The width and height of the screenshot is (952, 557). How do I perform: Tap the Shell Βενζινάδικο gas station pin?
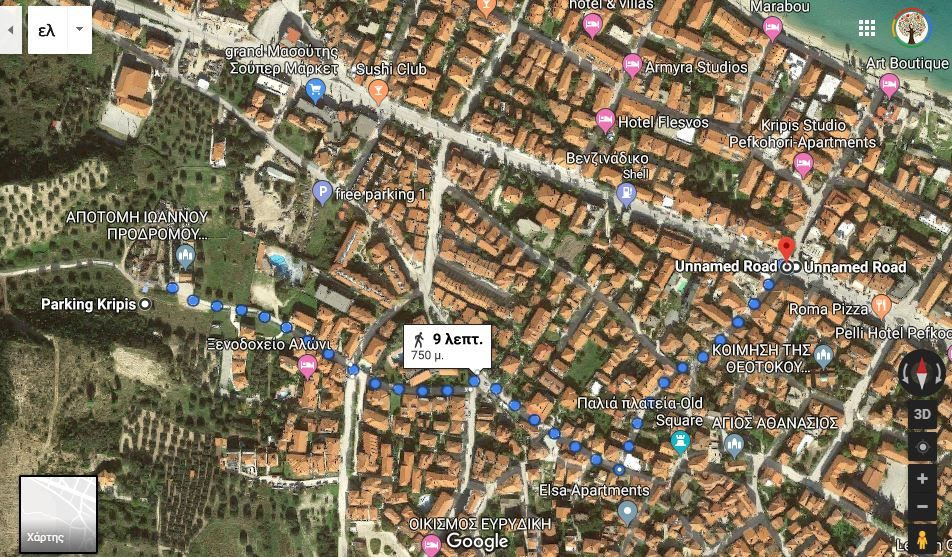(626, 194)
